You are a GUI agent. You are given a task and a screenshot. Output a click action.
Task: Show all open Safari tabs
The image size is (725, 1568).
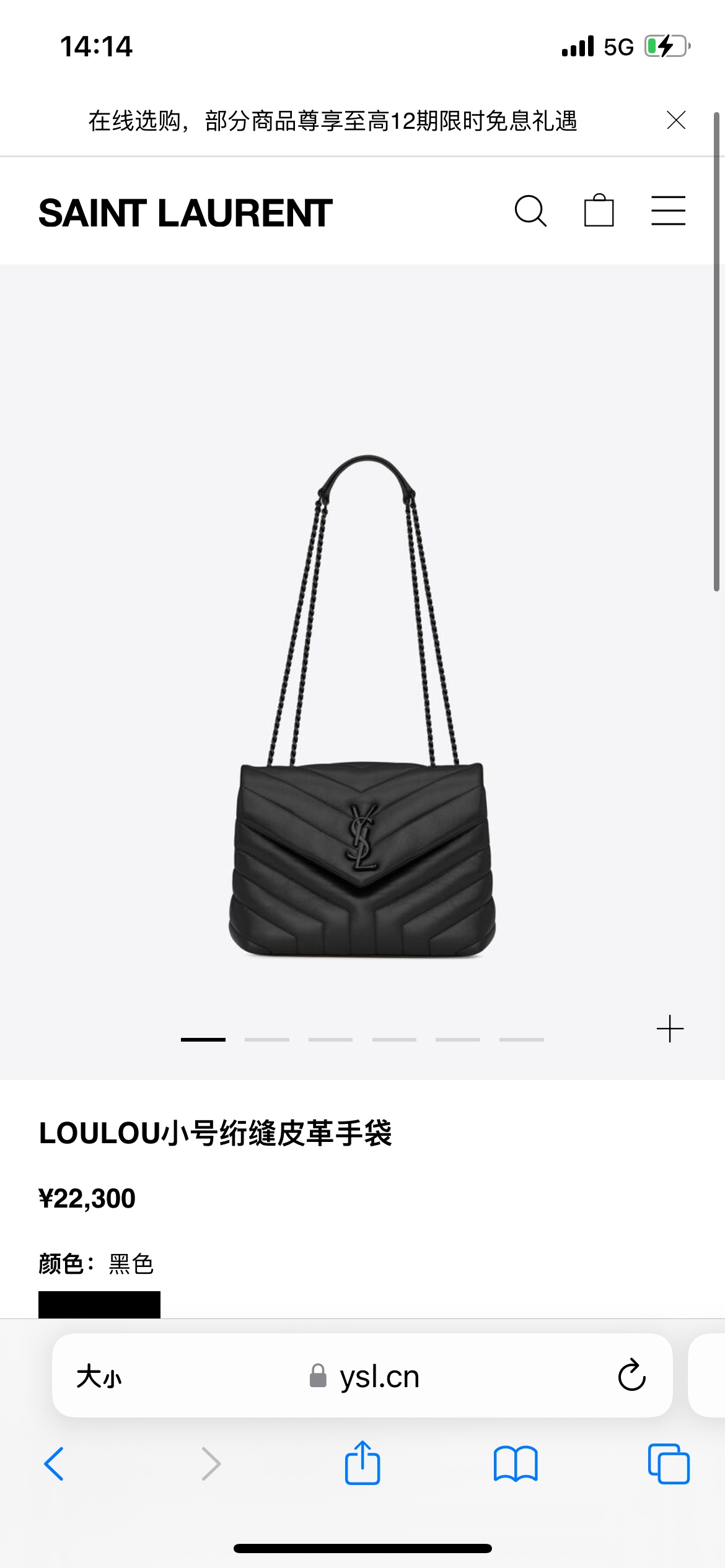click(x=668, y=1464)
